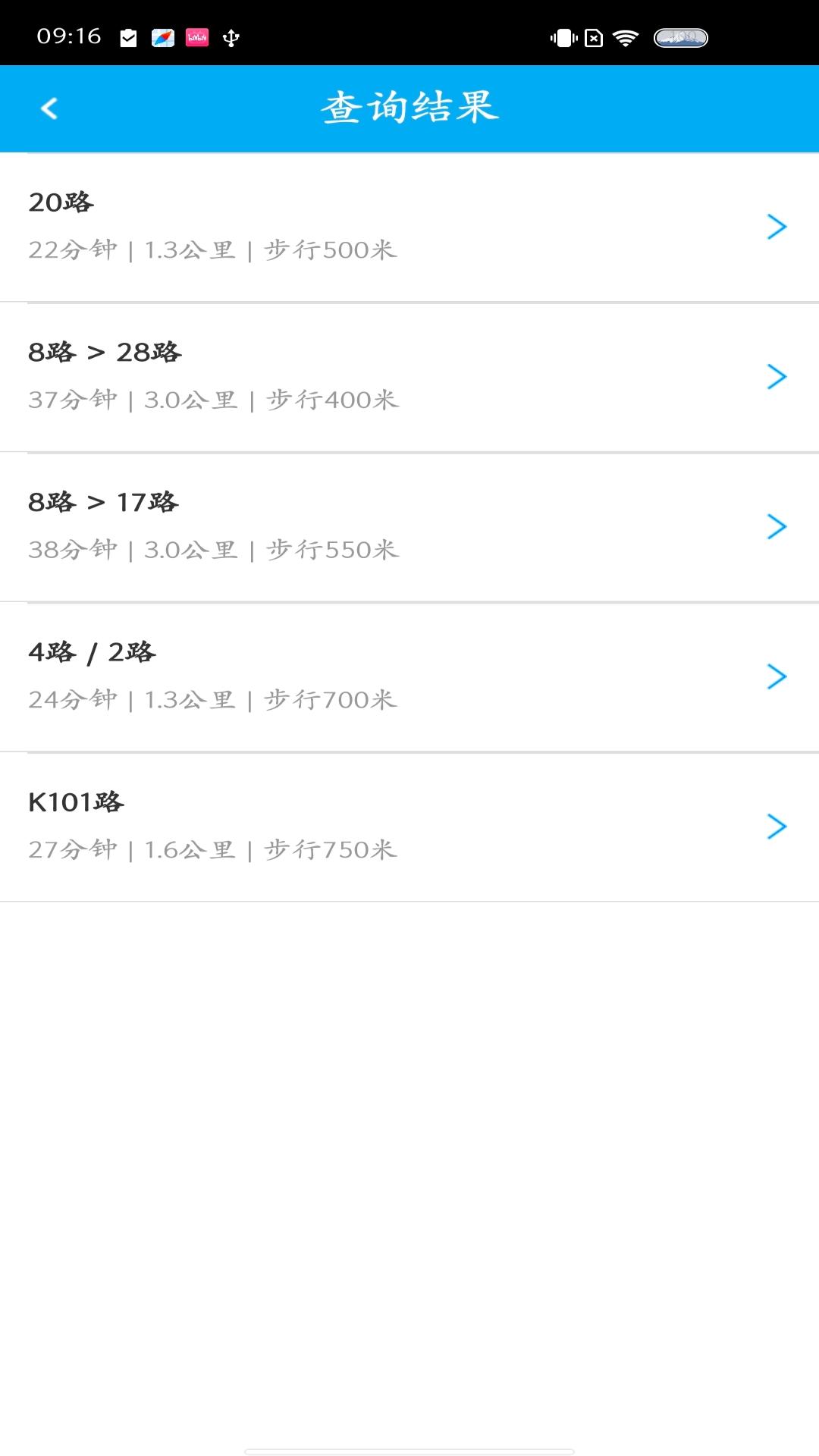Expand the K101路 route details
The width and height of the screenshot is (819, 1456).
click(776, 827)
